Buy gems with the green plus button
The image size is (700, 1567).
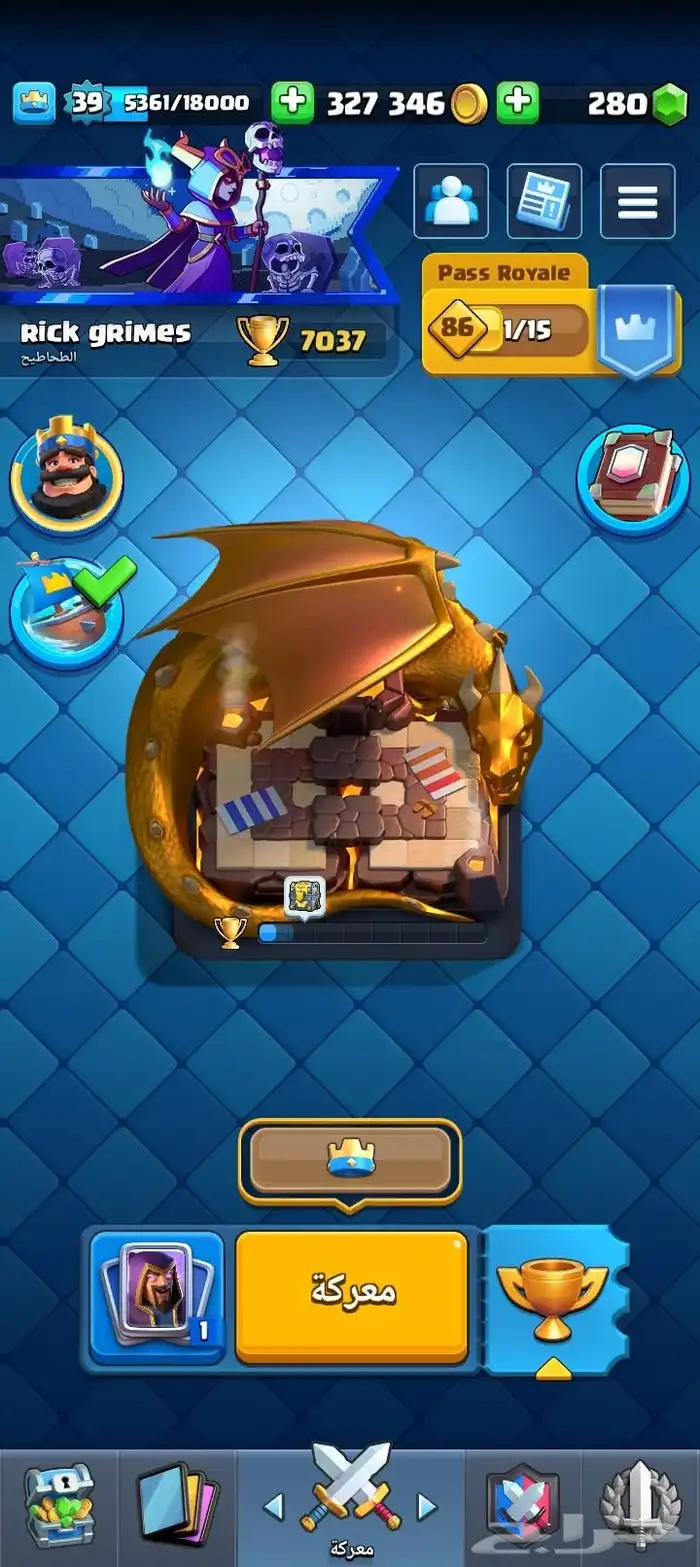[x=517, y=102]
